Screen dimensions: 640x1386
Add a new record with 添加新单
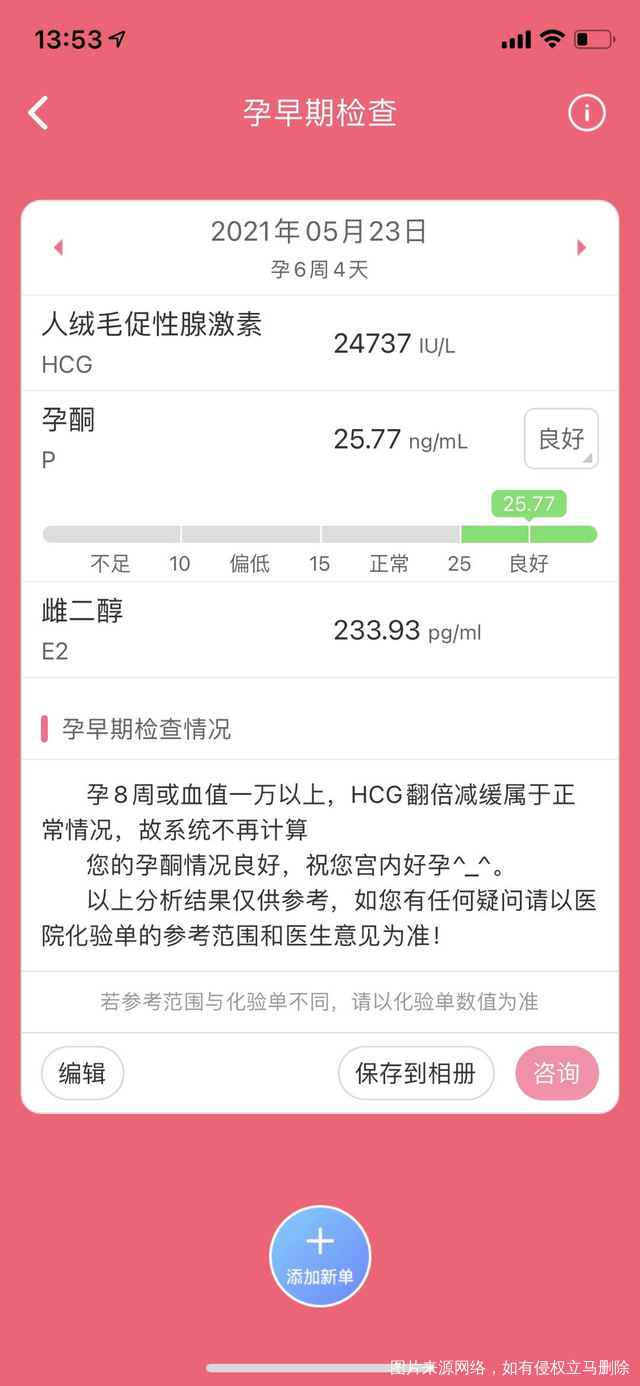320,1255
